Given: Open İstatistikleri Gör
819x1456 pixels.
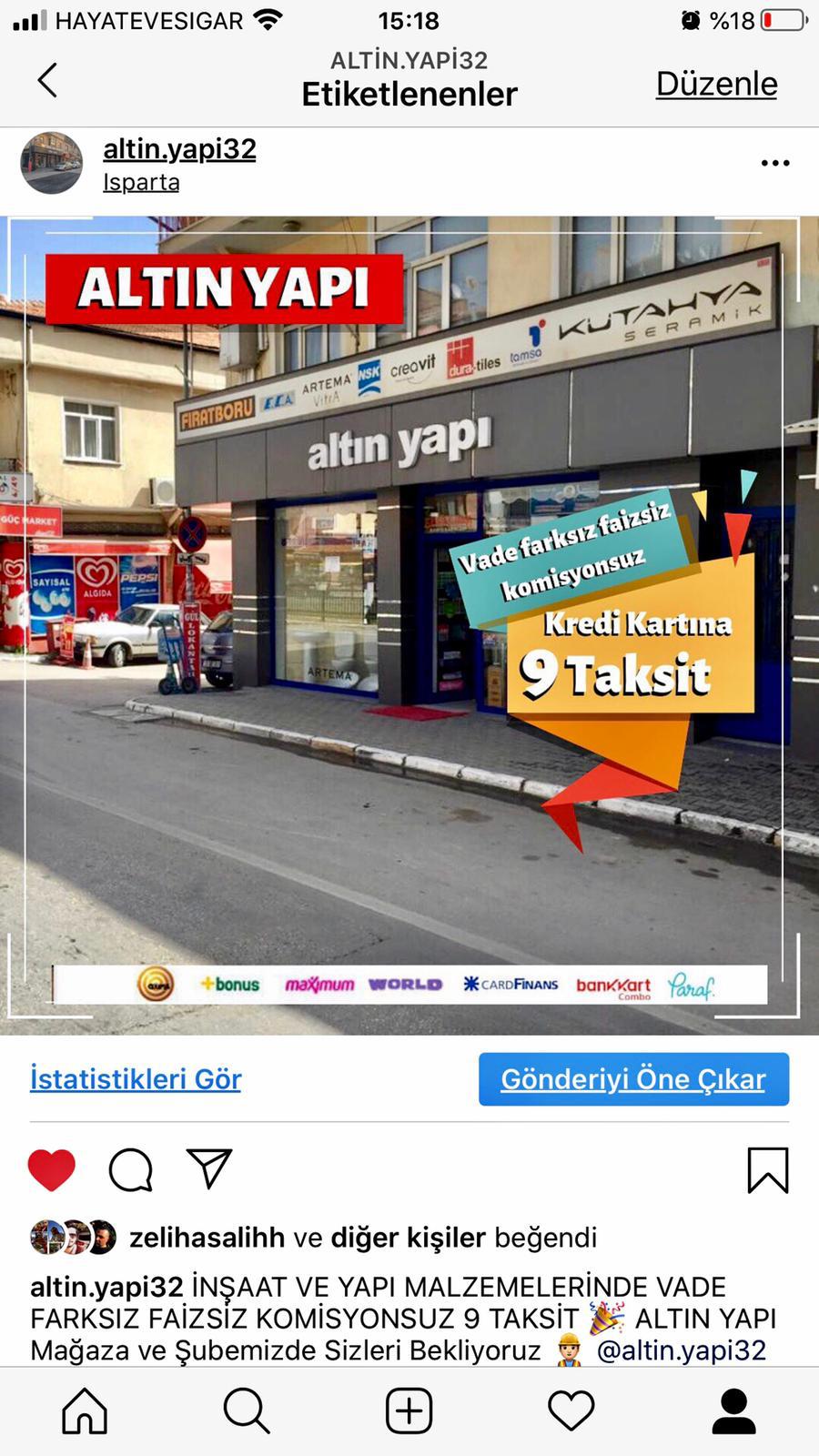Looking at the screenshot, I should point(136,1078).
